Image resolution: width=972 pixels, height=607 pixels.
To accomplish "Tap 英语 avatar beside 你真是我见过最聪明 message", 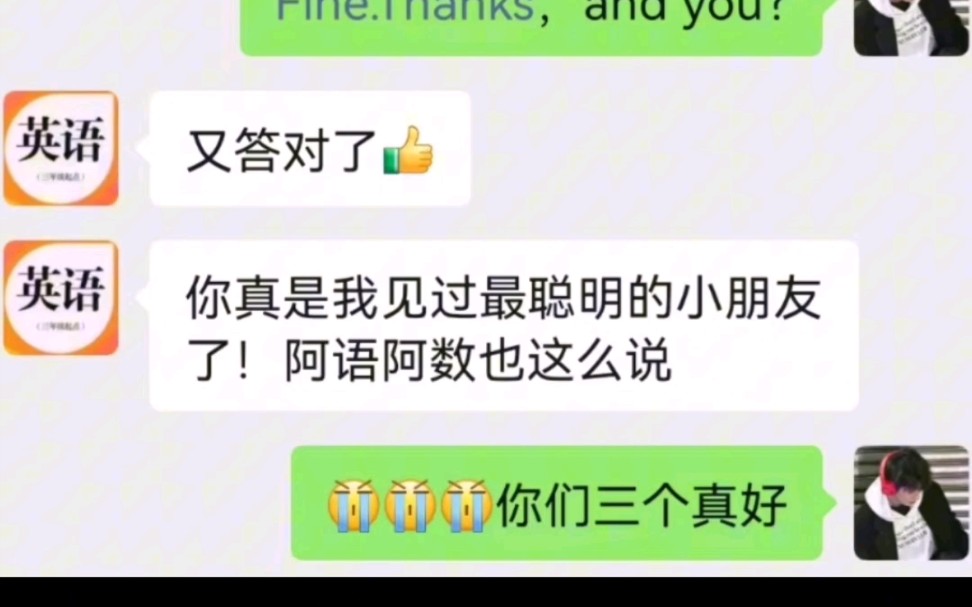I will tap(61, 298).
